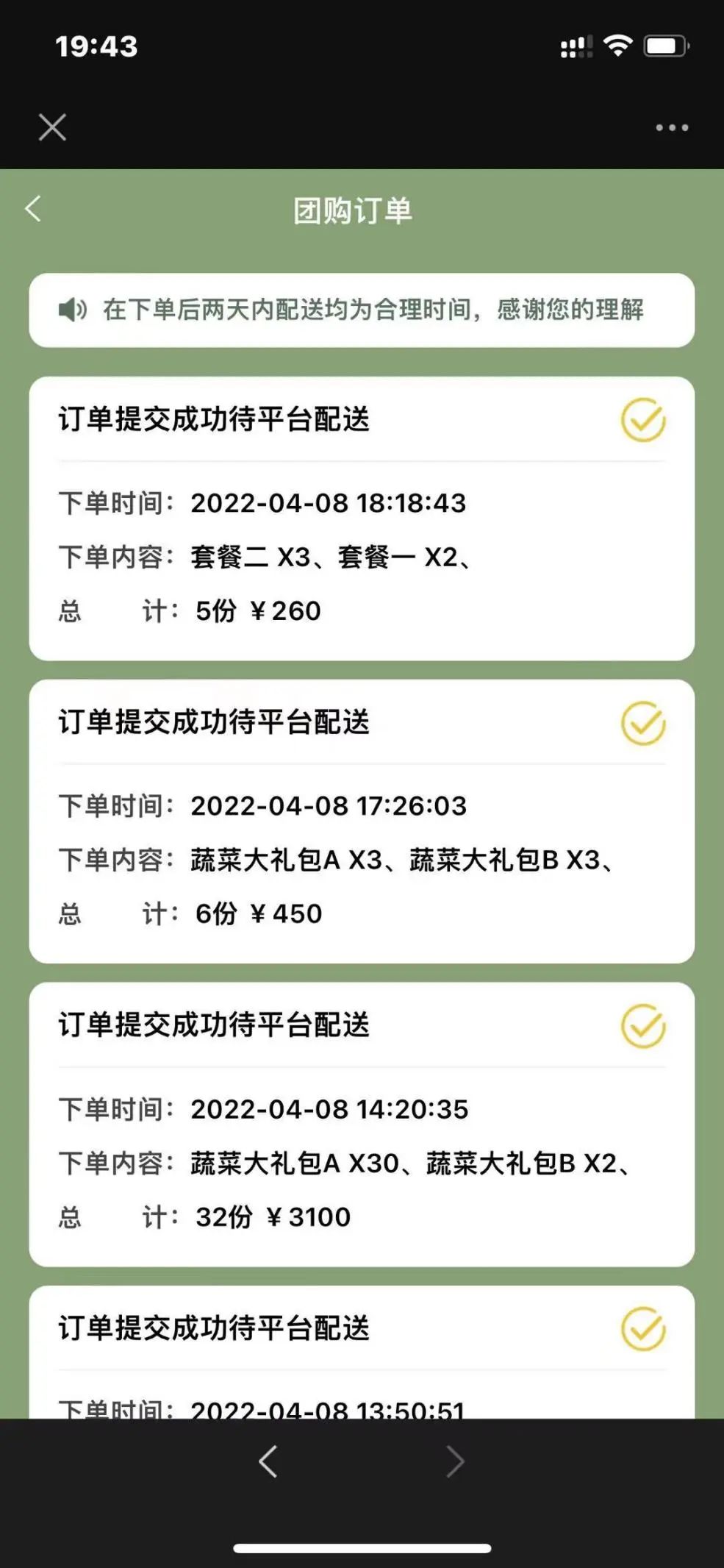
Task: Tap the three-dot more options menu
Action: tap(670, 126)
